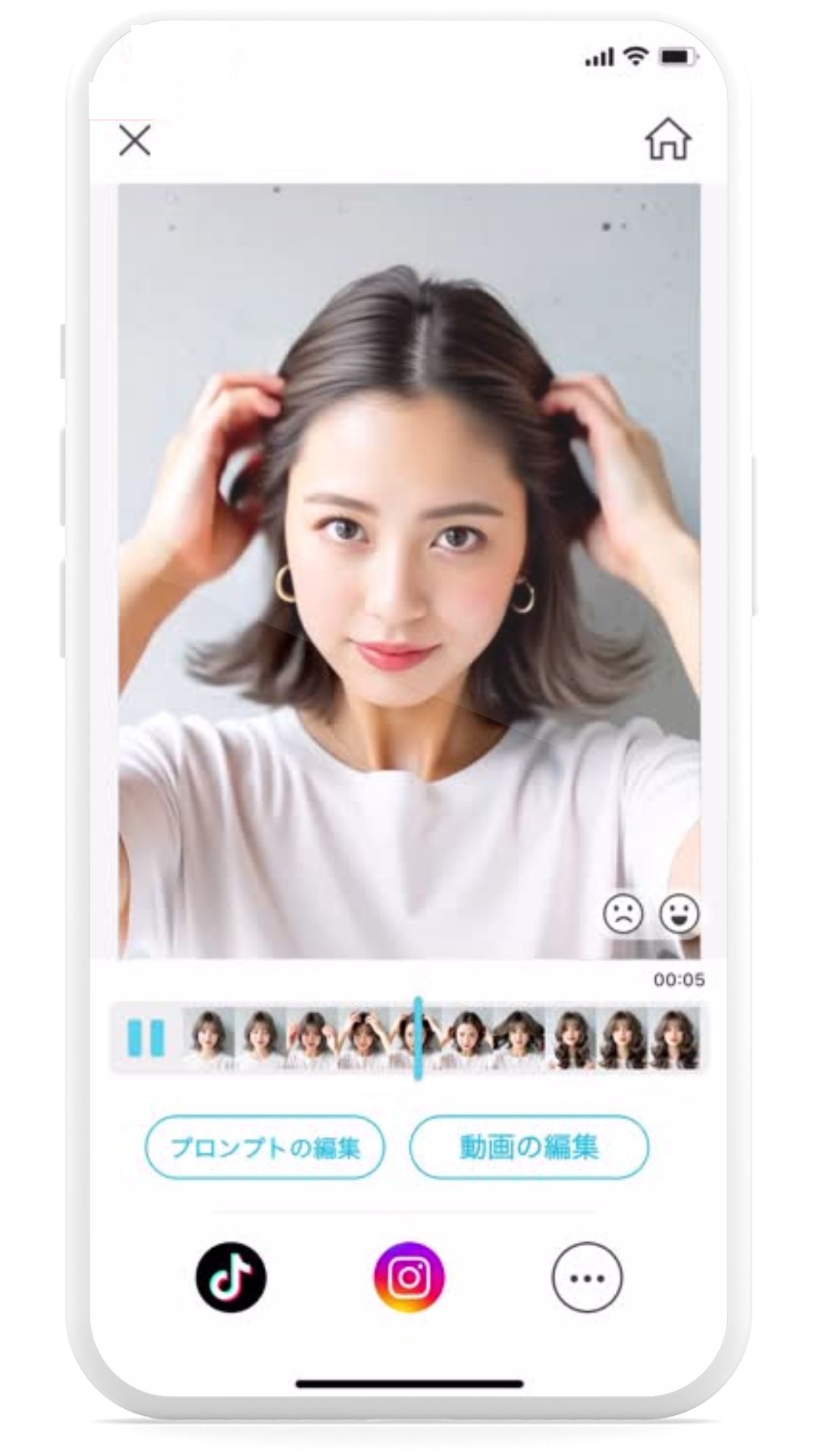The width and height of the screenshot is (819, 1456).
Task: Open プロンプトの編集 to edit prompt
Action: coord(265,1147)
